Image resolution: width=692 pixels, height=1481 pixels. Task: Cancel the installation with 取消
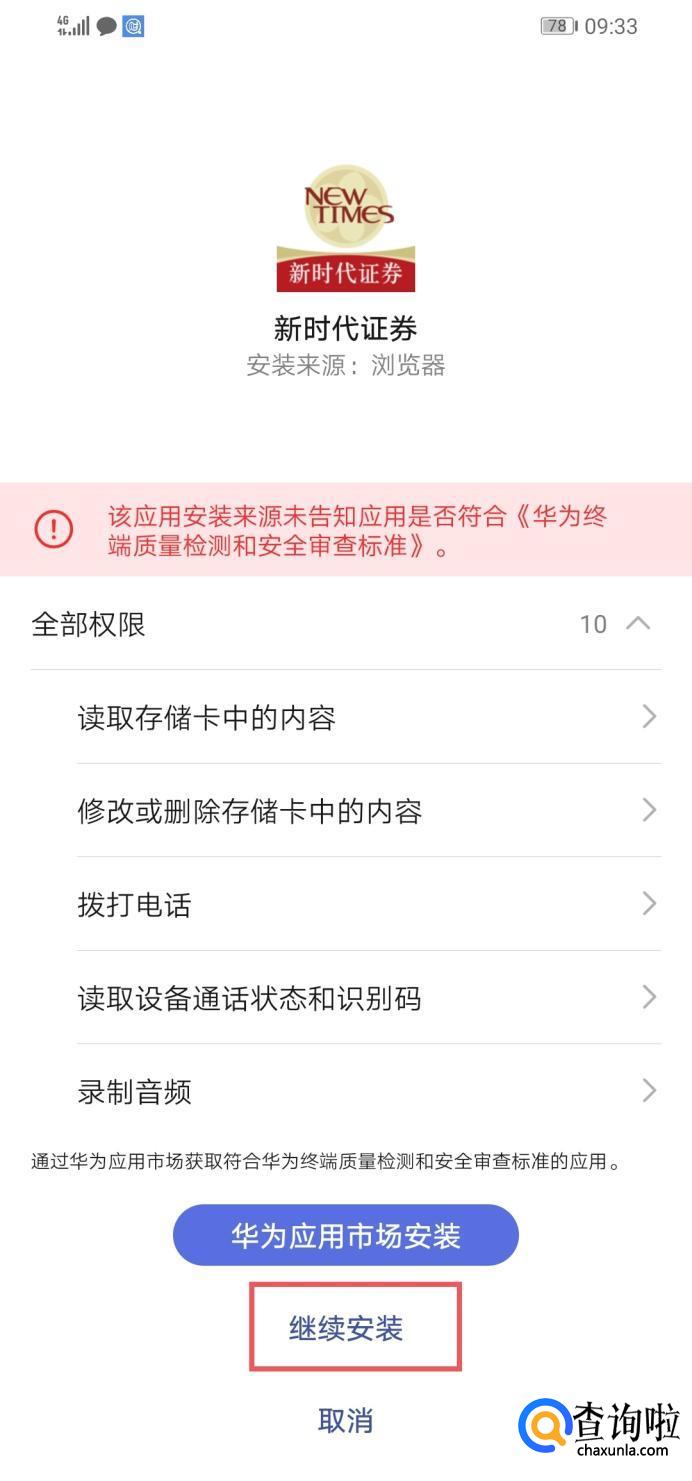click(x=345, y=1420)
